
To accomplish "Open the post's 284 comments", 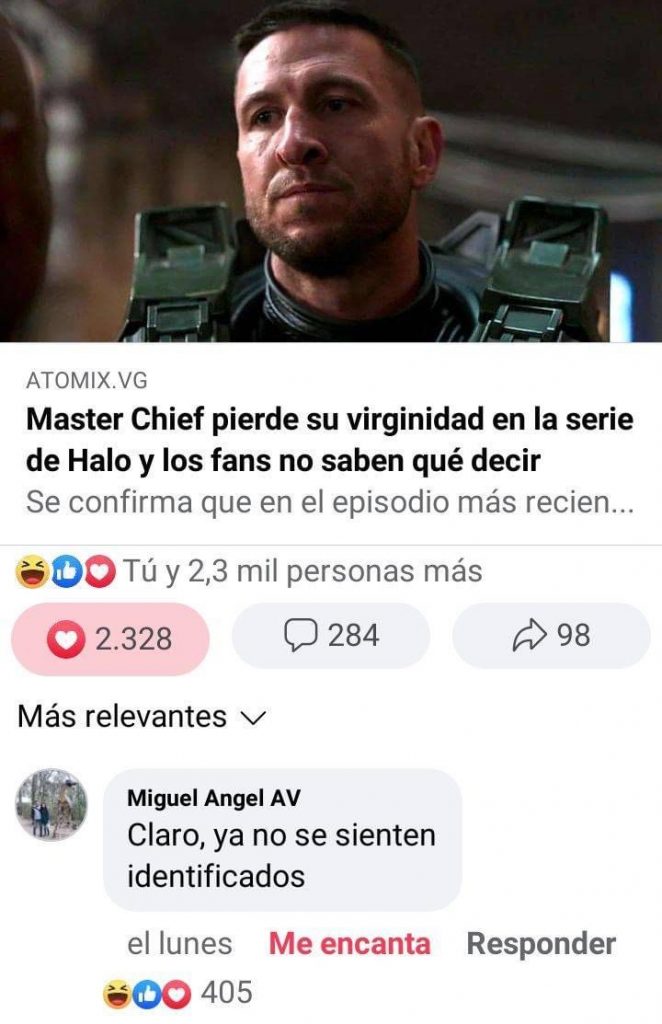I will (x=331, y=636).
